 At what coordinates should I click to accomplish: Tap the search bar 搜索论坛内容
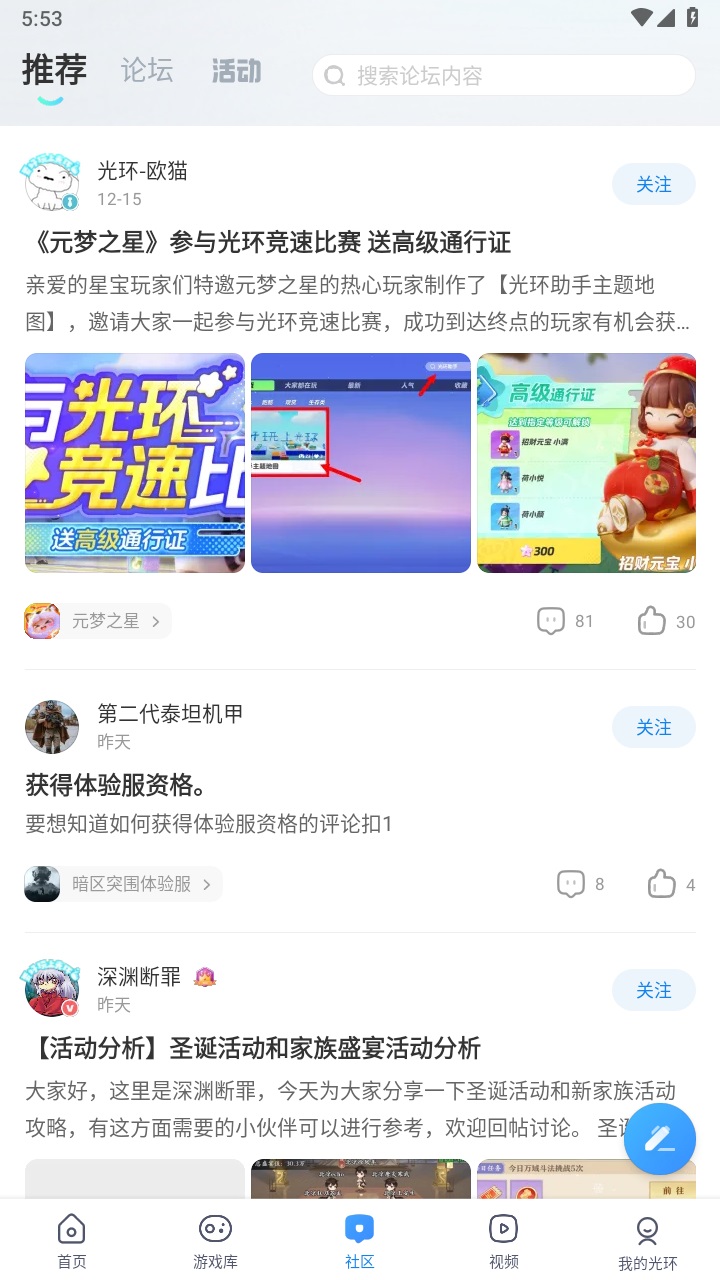pyautogui.click(x=500, y=74)
